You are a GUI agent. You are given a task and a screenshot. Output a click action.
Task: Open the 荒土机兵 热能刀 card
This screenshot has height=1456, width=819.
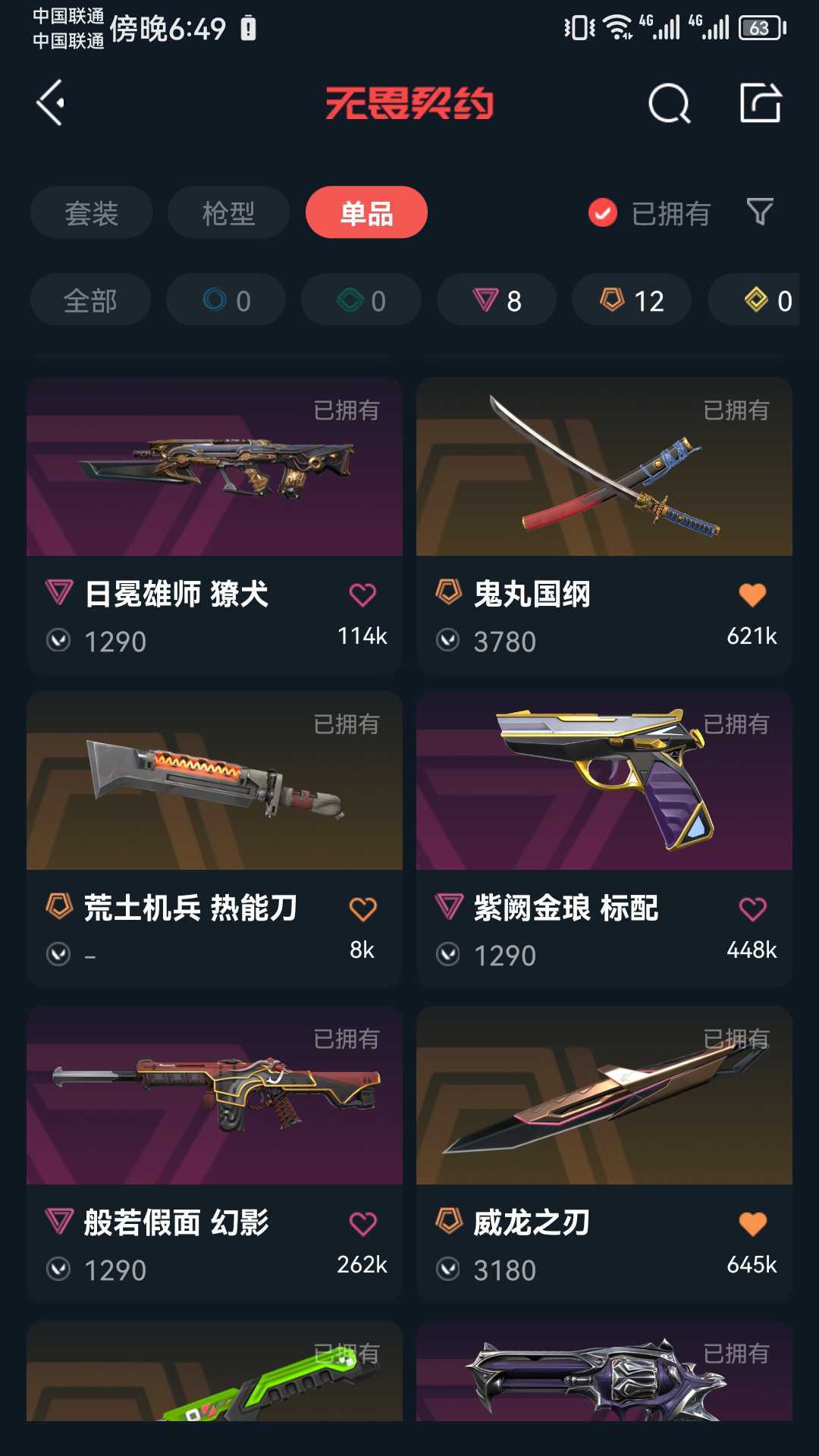click(215, 839)
